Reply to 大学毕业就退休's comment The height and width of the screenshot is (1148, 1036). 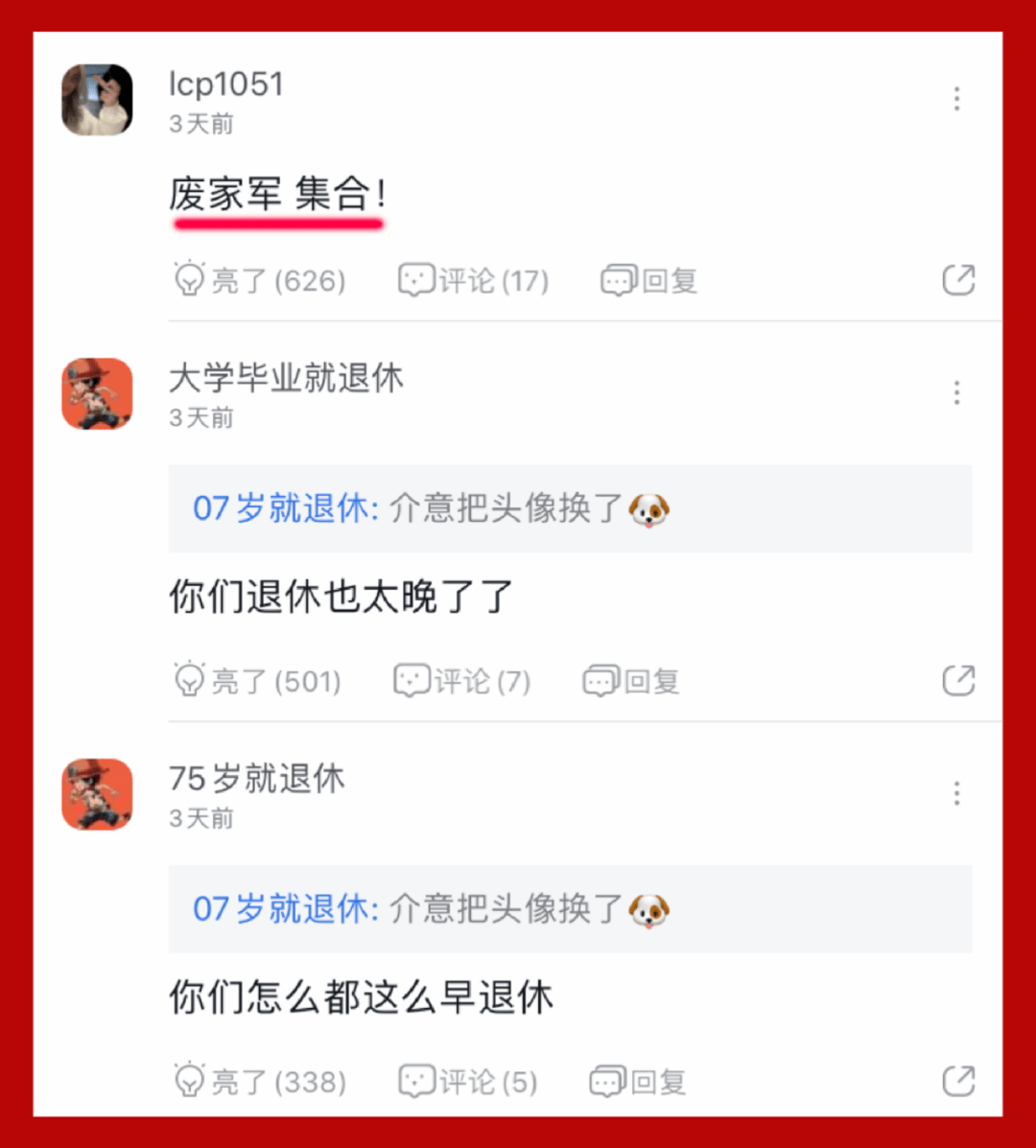(x=632, y=681)
